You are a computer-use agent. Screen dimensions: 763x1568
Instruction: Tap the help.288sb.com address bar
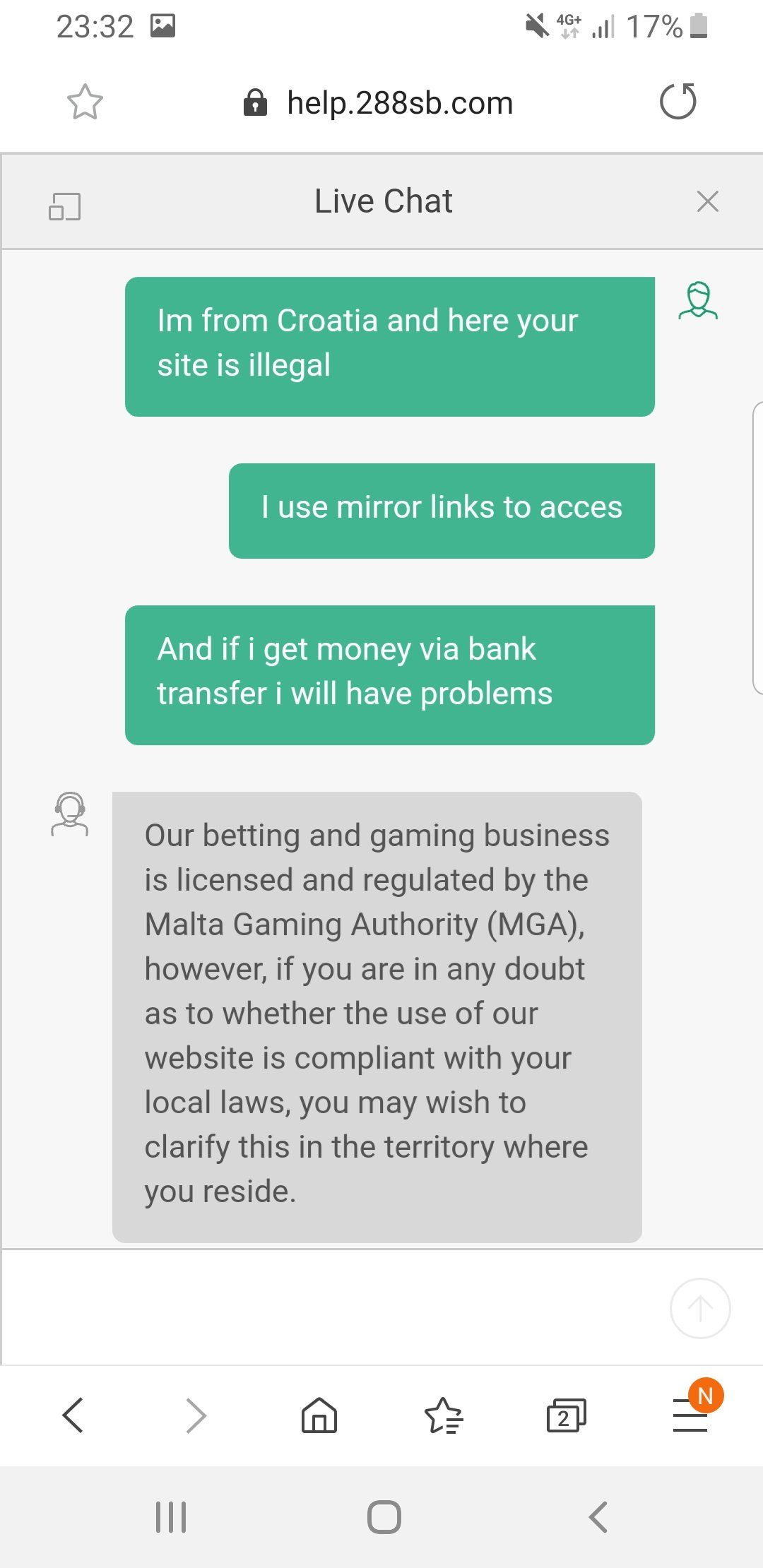398,103
